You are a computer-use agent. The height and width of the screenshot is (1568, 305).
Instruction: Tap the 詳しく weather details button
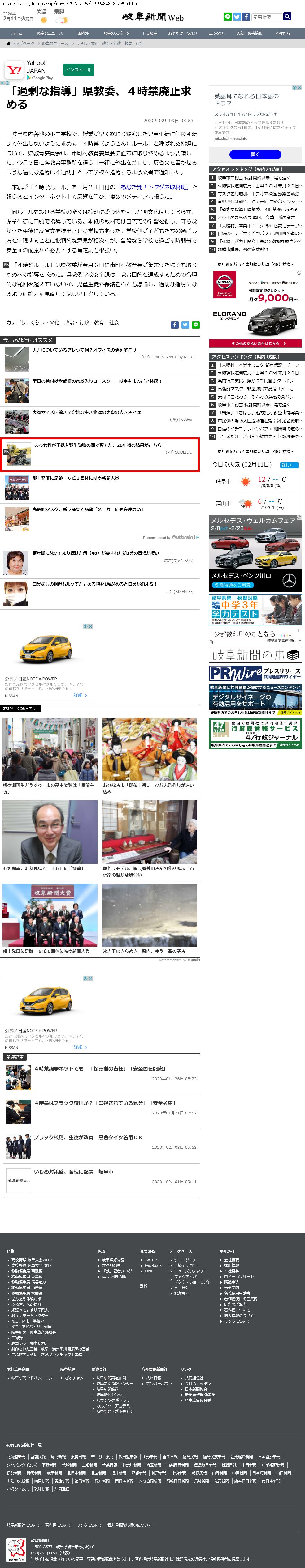pos(287,465)
